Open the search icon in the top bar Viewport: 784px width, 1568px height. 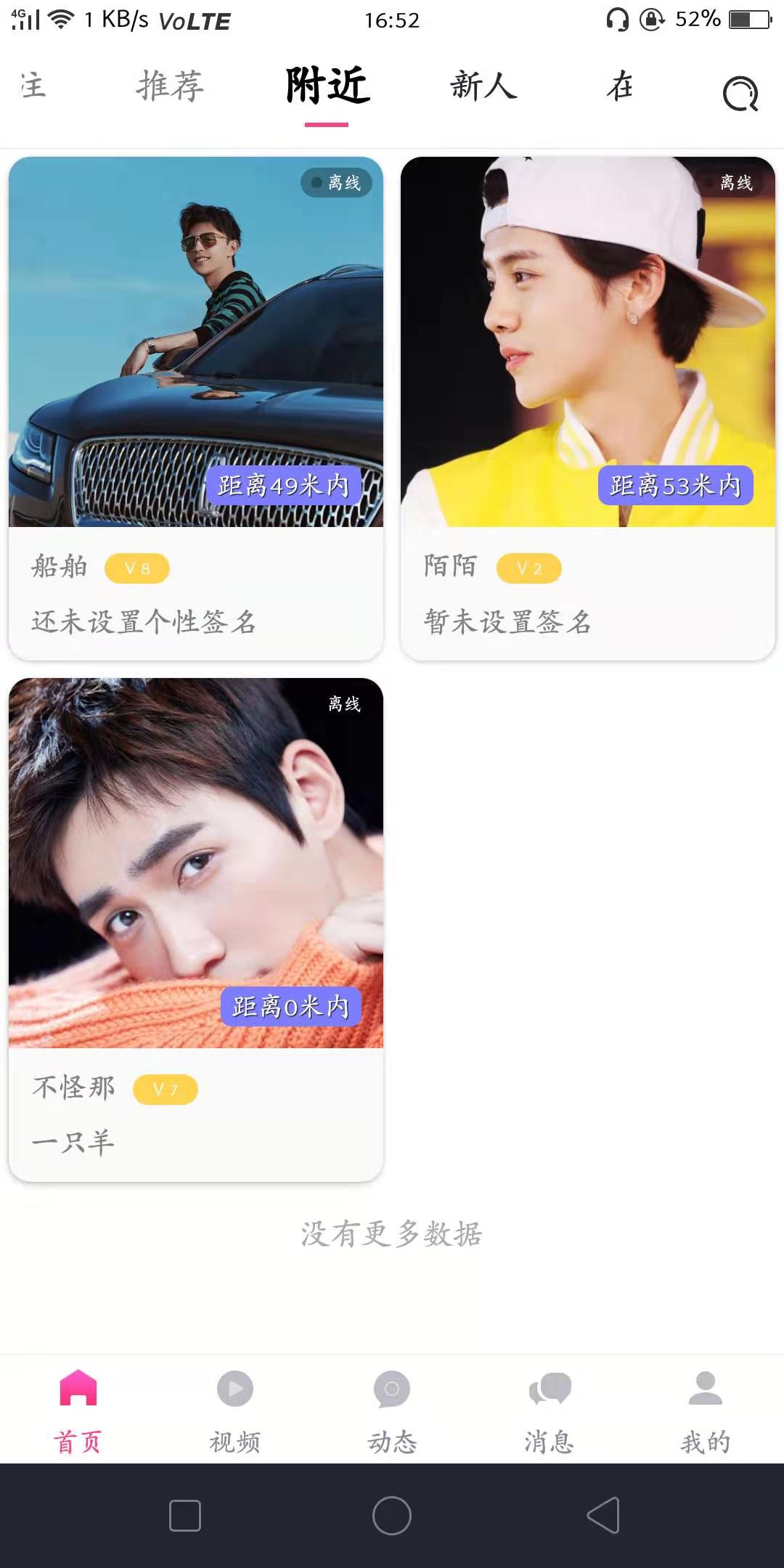740,94
